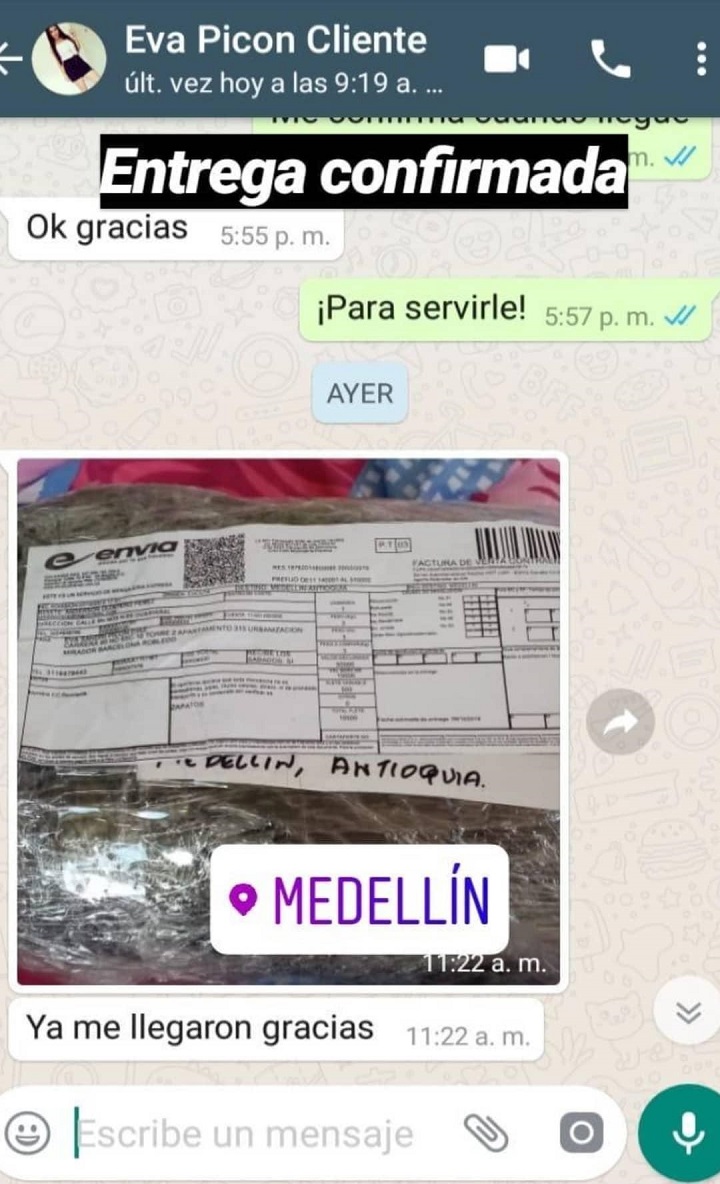Forward the package photo
Image resolution: width=720 pixels, height=1184 pixels.
(620, 721)
